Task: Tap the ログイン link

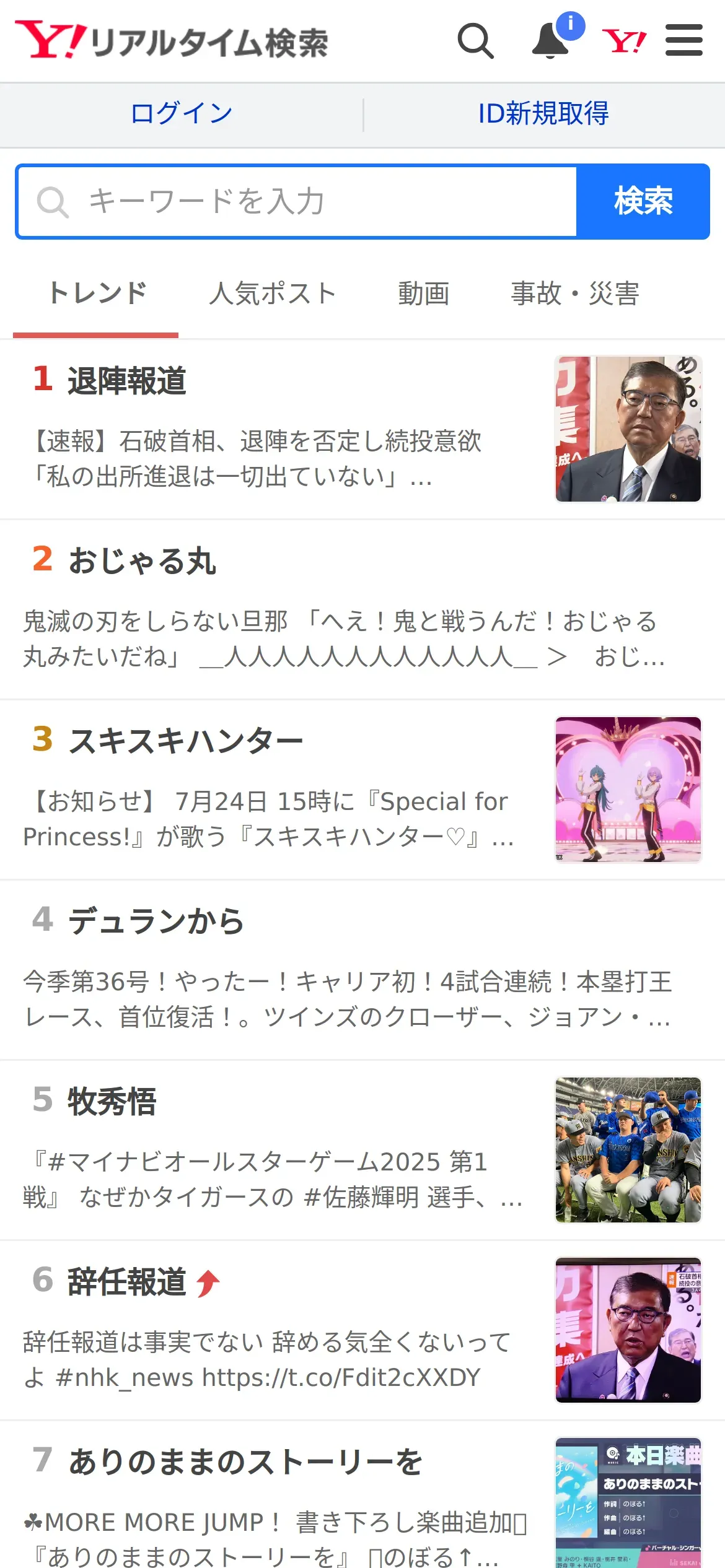Action: coord(182,114)
